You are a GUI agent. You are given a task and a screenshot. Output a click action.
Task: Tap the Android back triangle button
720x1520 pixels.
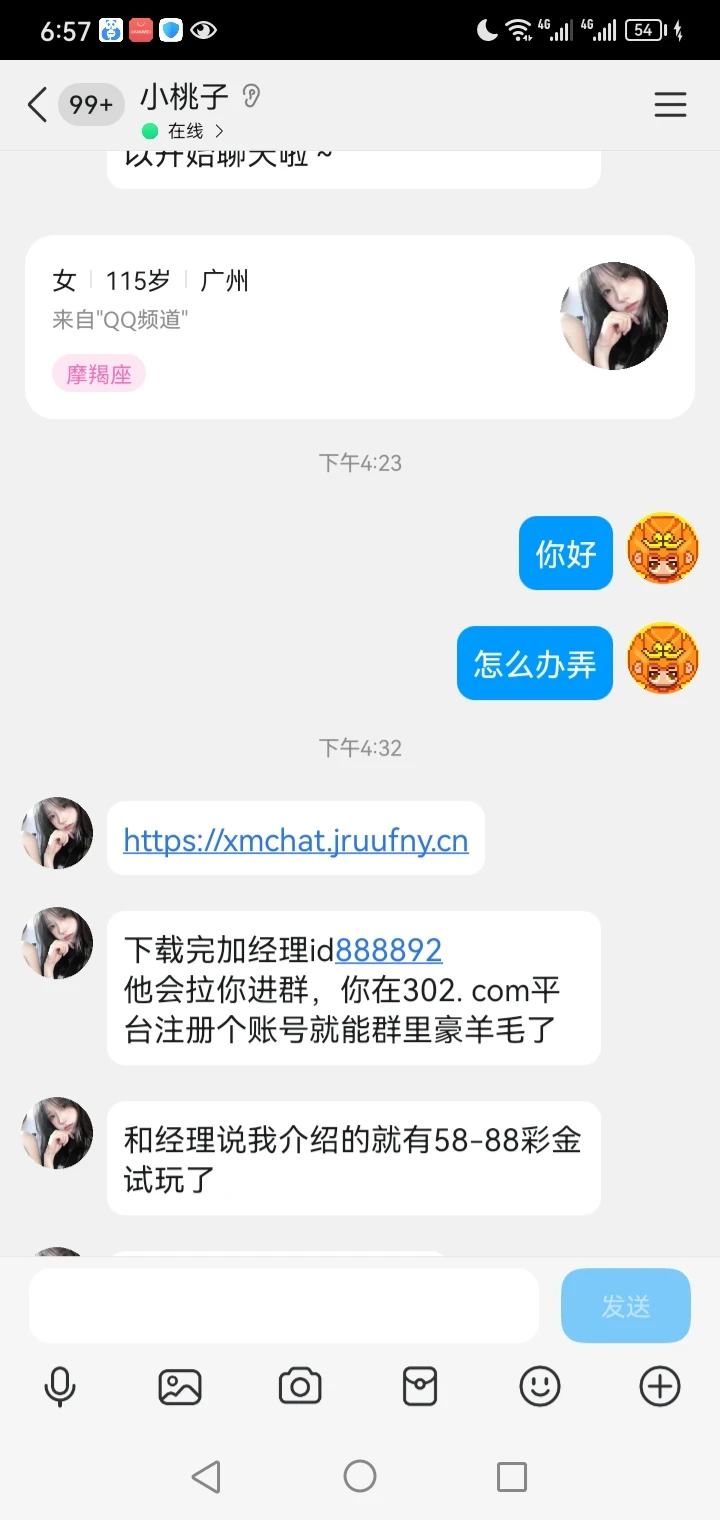(x=205, y=1475)
